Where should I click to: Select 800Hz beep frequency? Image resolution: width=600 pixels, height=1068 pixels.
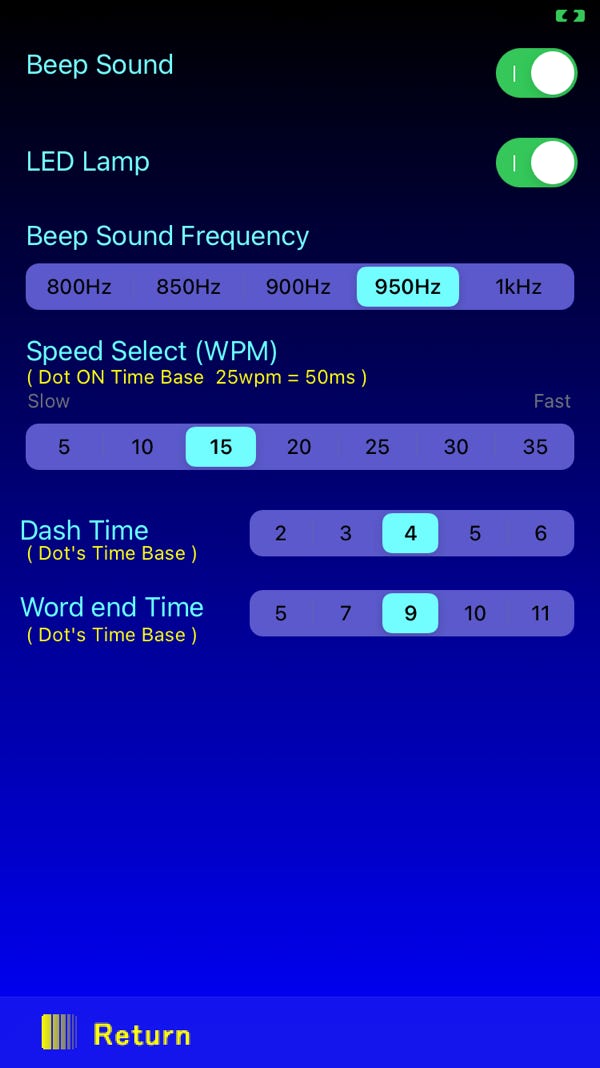(79, 287)
